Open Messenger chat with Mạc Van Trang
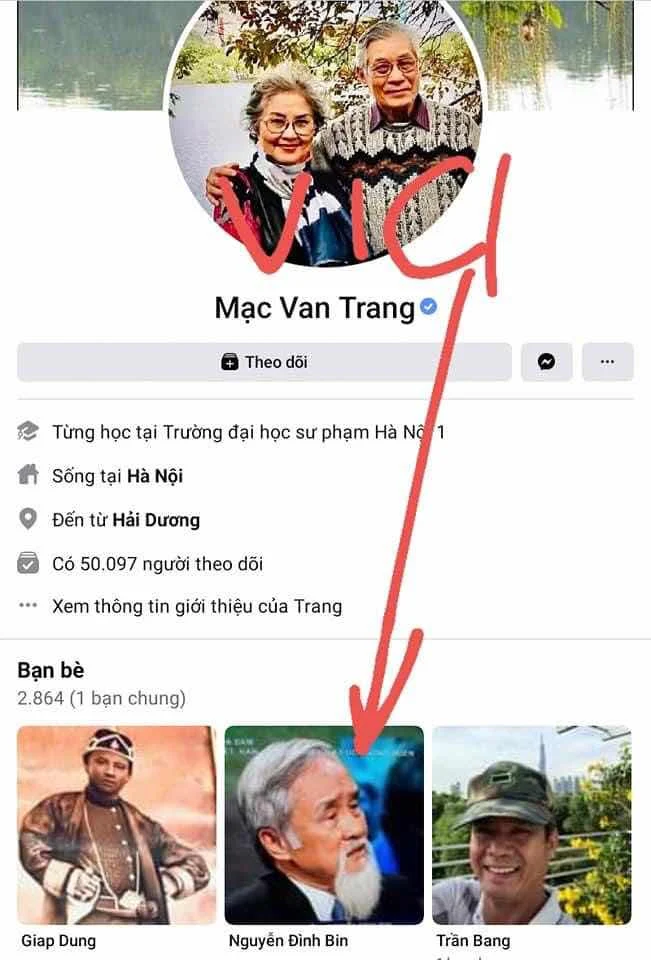This screenshot has width=651, height=960. 546,362
